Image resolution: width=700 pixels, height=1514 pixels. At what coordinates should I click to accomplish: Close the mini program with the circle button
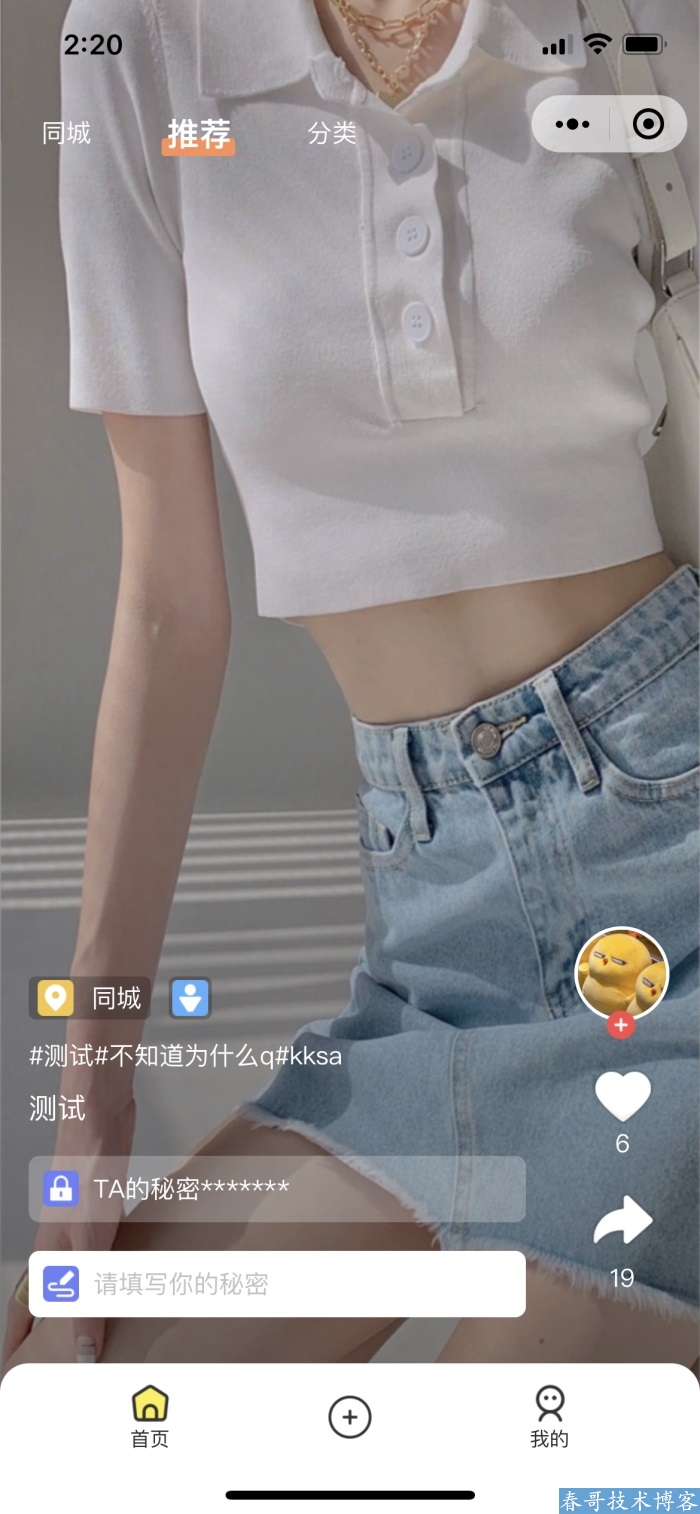pos(648,124)
